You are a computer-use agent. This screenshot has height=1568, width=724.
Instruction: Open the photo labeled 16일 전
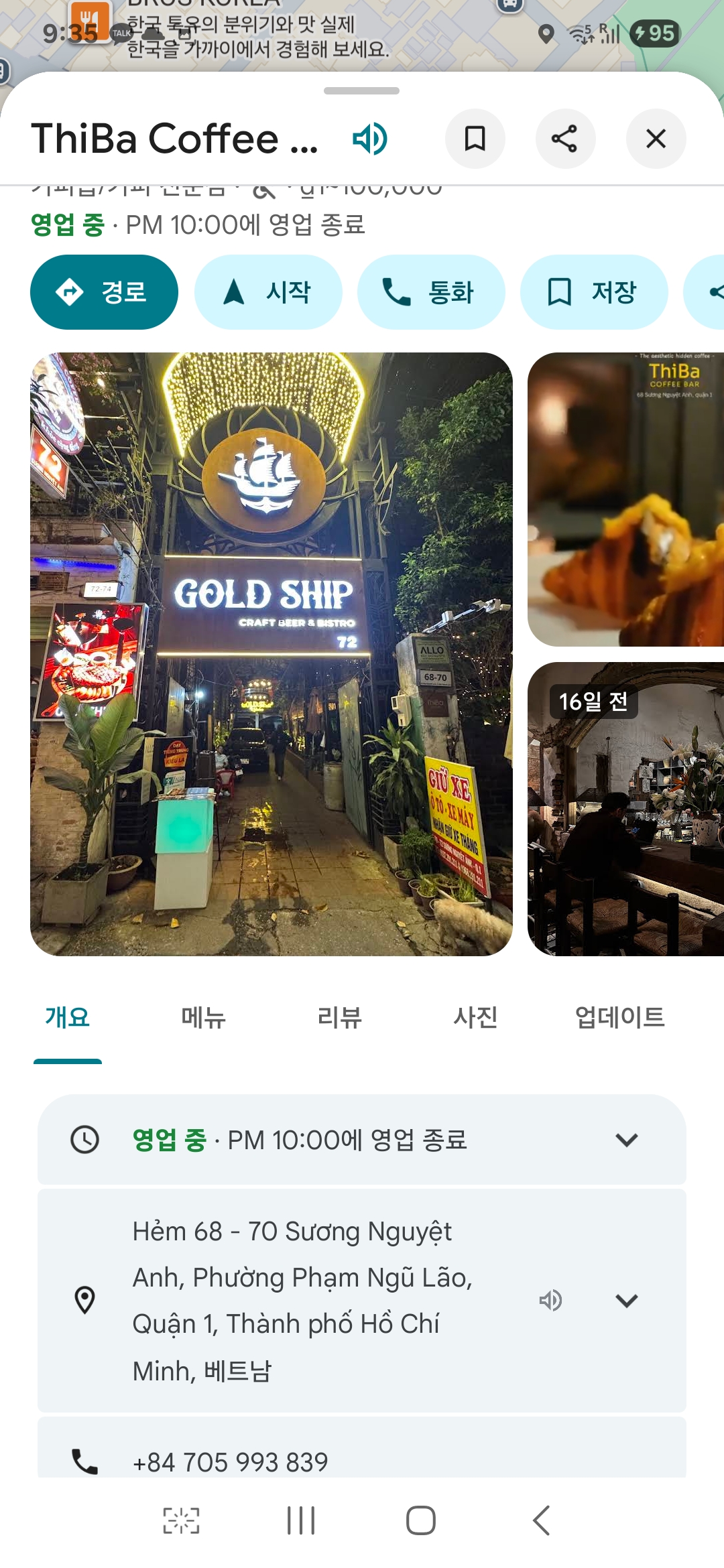point(625,808)
